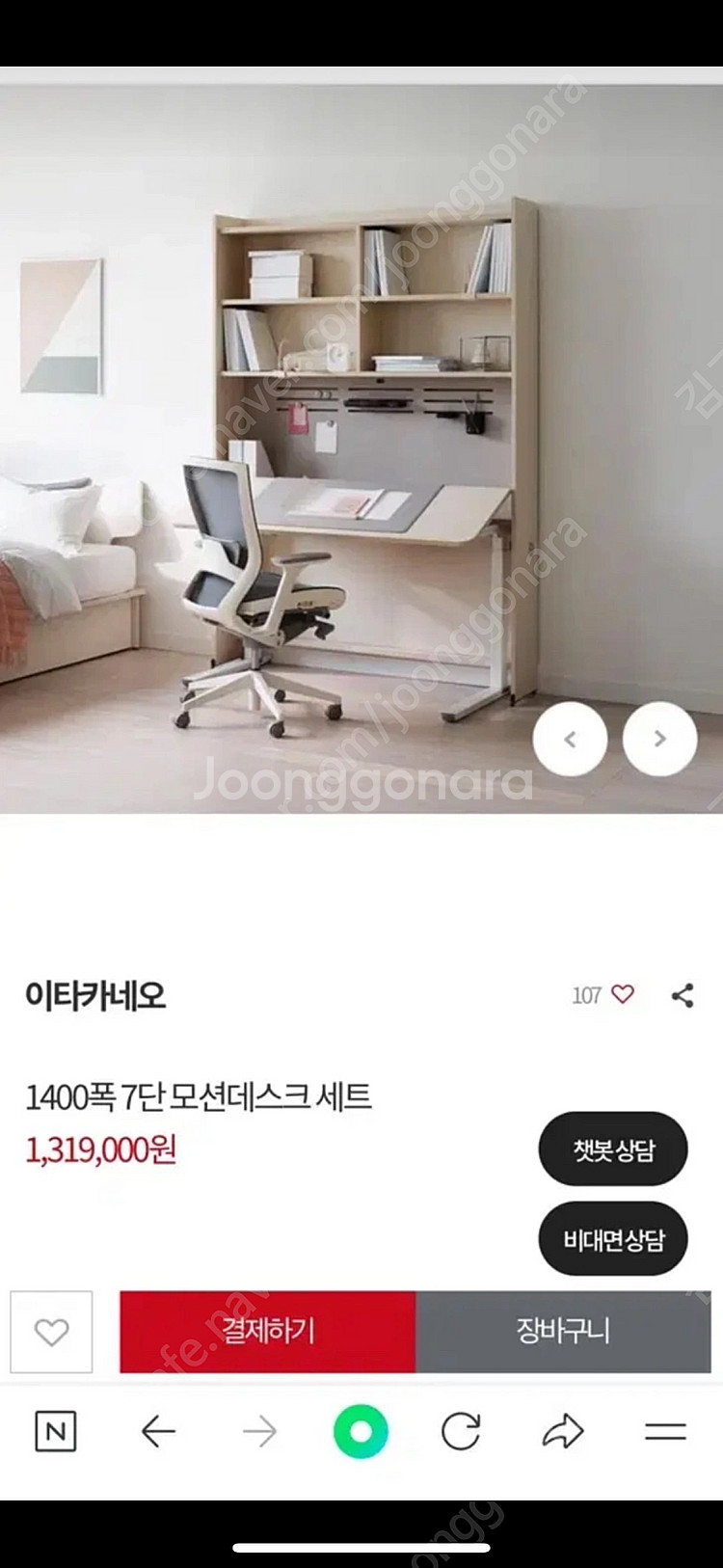Advance to the next product photo
The image size is (723, 1568).
pos(659,739)
